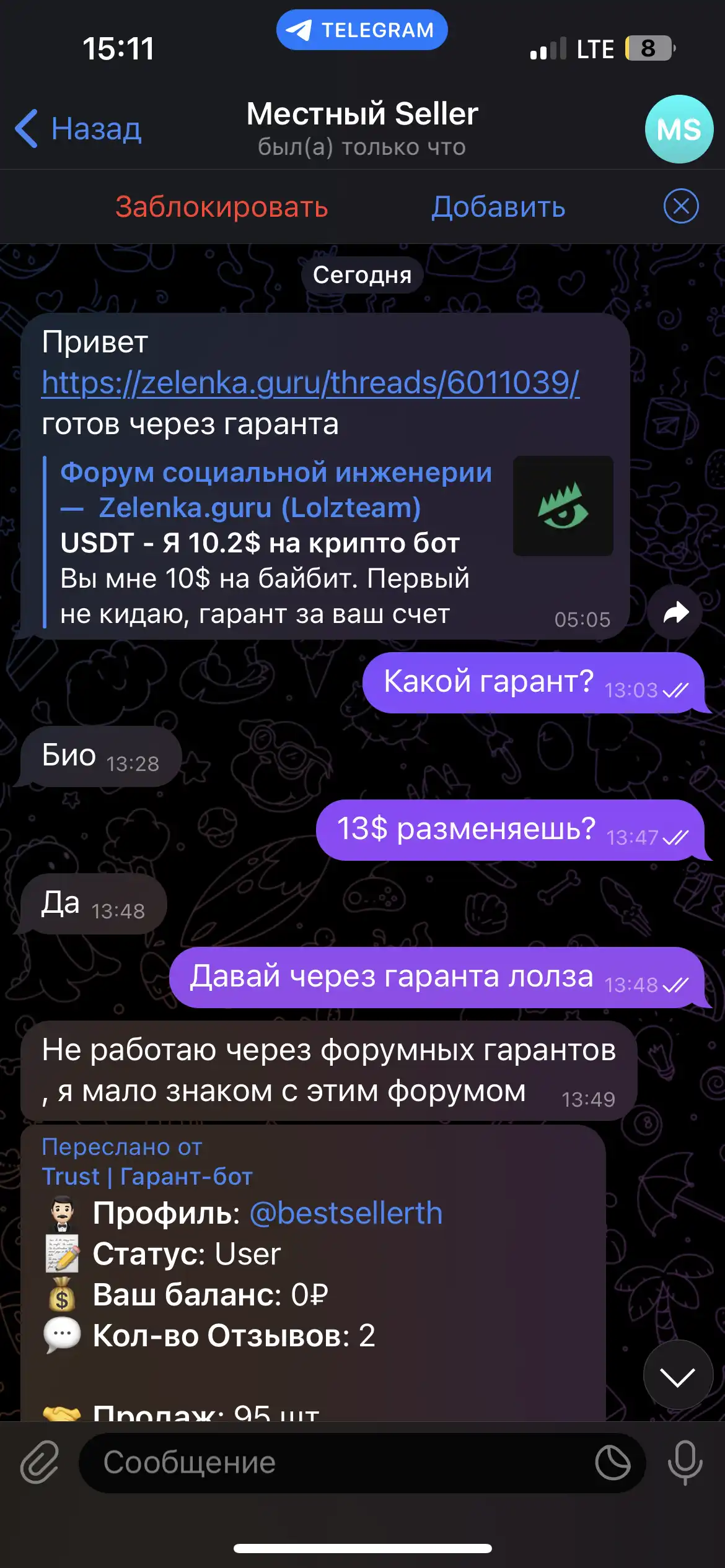Tap Заблокировать to block this user
The height and width of the screenshot is (1568, 725).
pos(221,207)
